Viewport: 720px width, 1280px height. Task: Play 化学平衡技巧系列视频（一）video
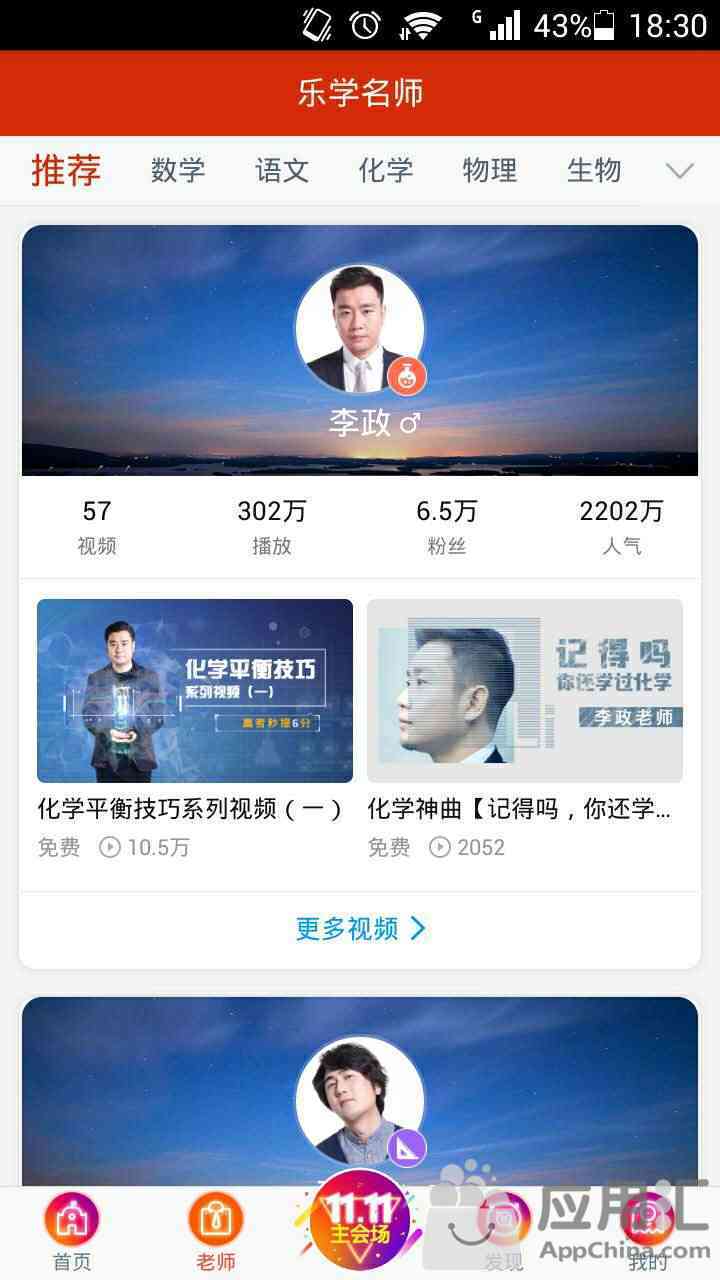coord(195,690)
